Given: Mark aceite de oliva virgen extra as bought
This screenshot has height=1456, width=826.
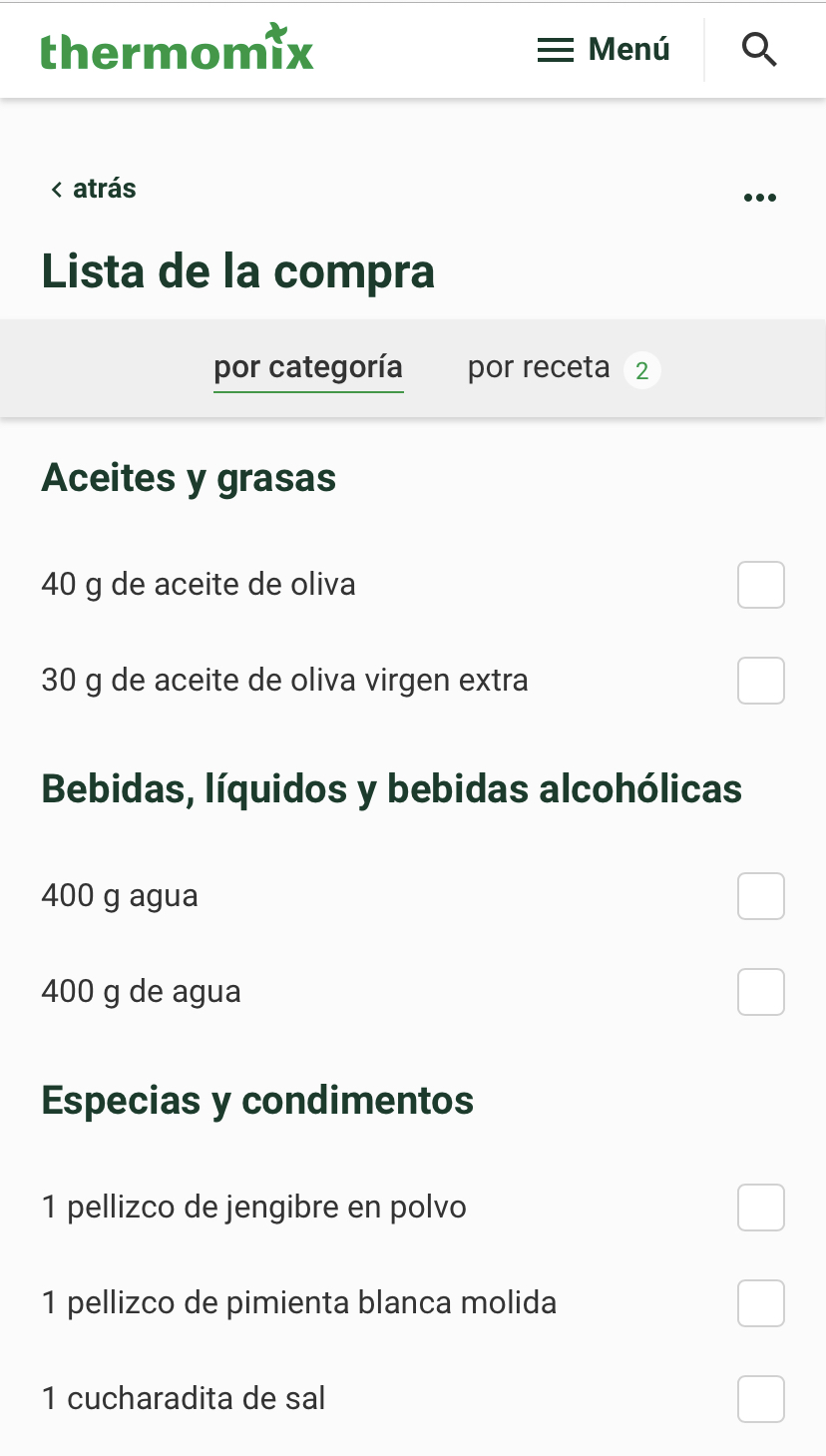Looking at the screenshot, I should [x=761, y=681].
